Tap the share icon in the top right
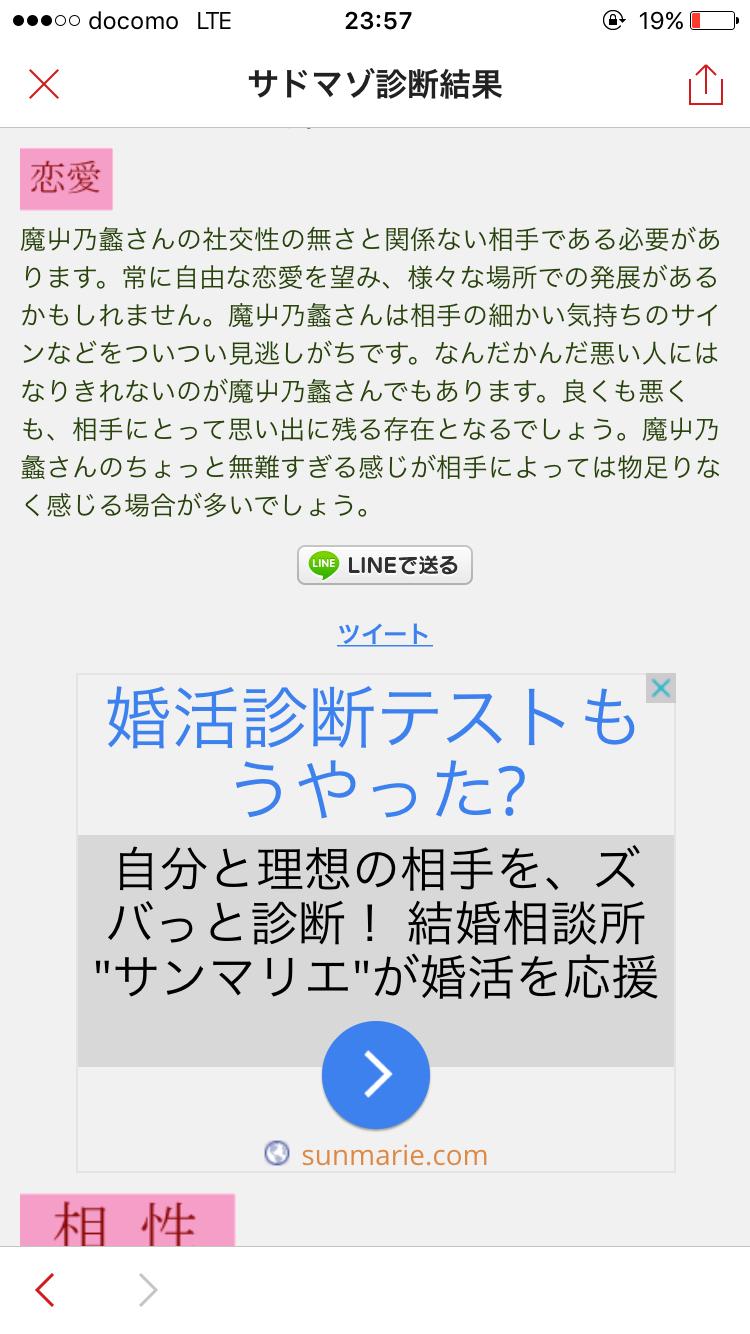 (707, 84)
